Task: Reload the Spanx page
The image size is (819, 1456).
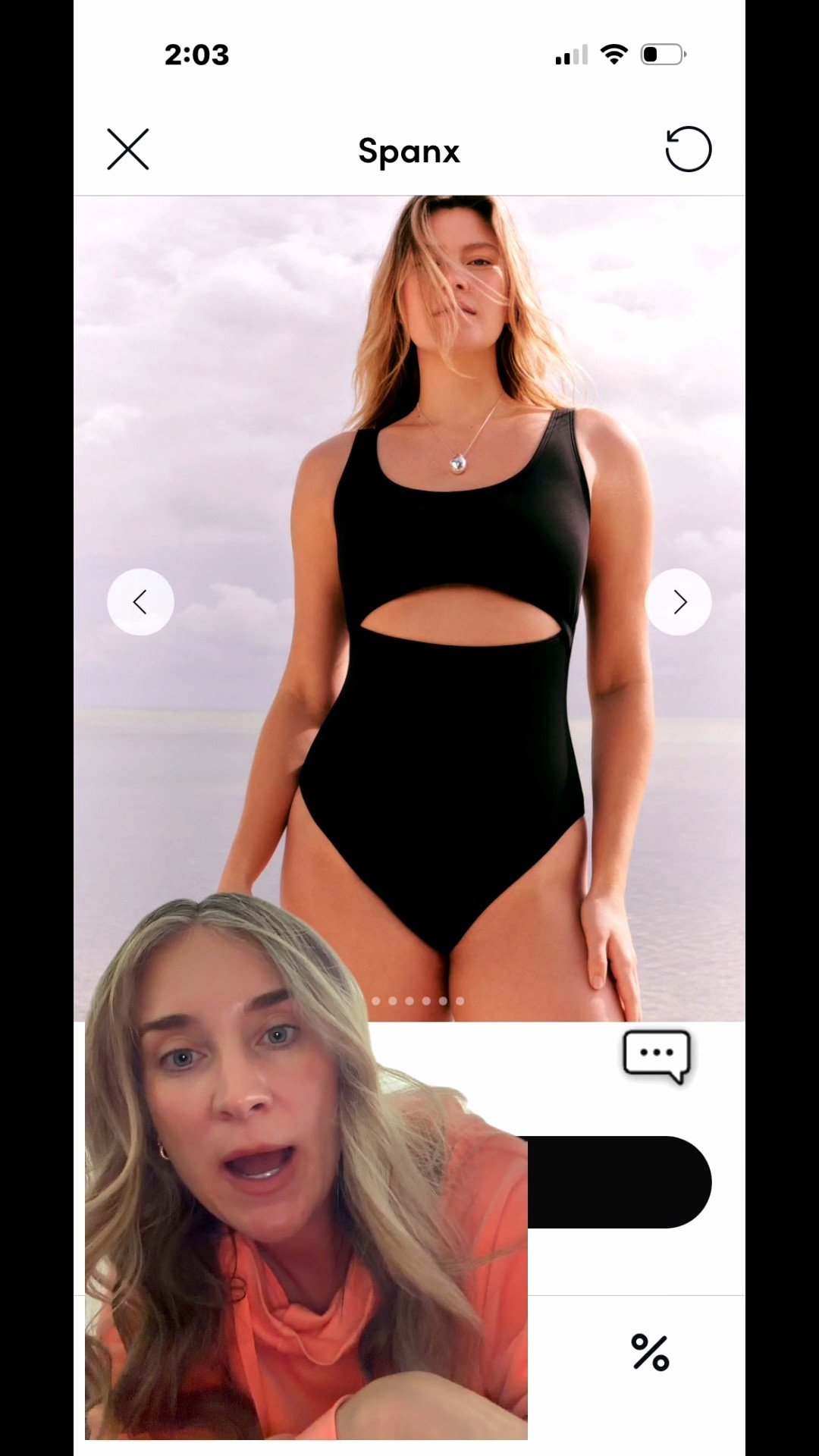Action: pyautogui.click(x=688, y=149)
